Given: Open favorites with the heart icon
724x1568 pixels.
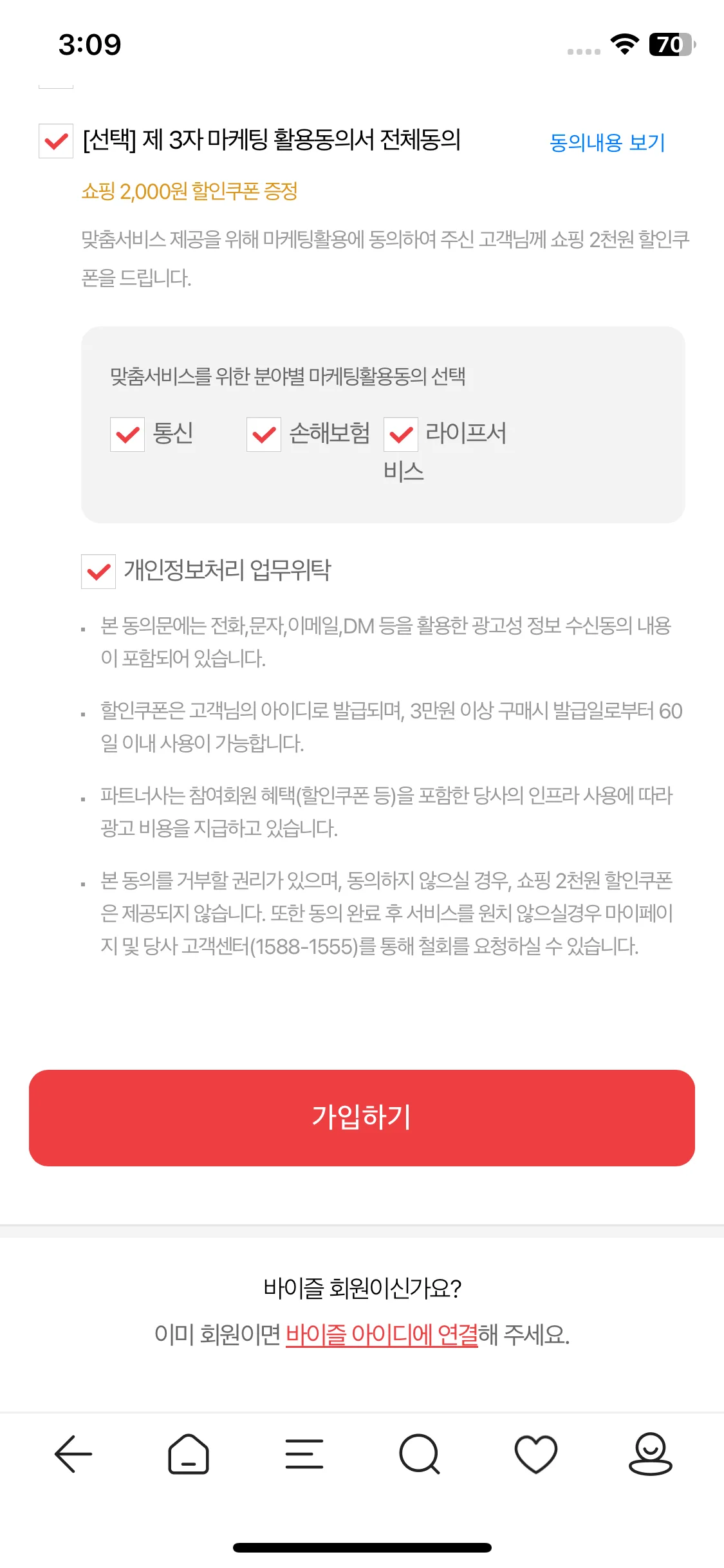Looking at the screenshot, I should click(535, 1455).
